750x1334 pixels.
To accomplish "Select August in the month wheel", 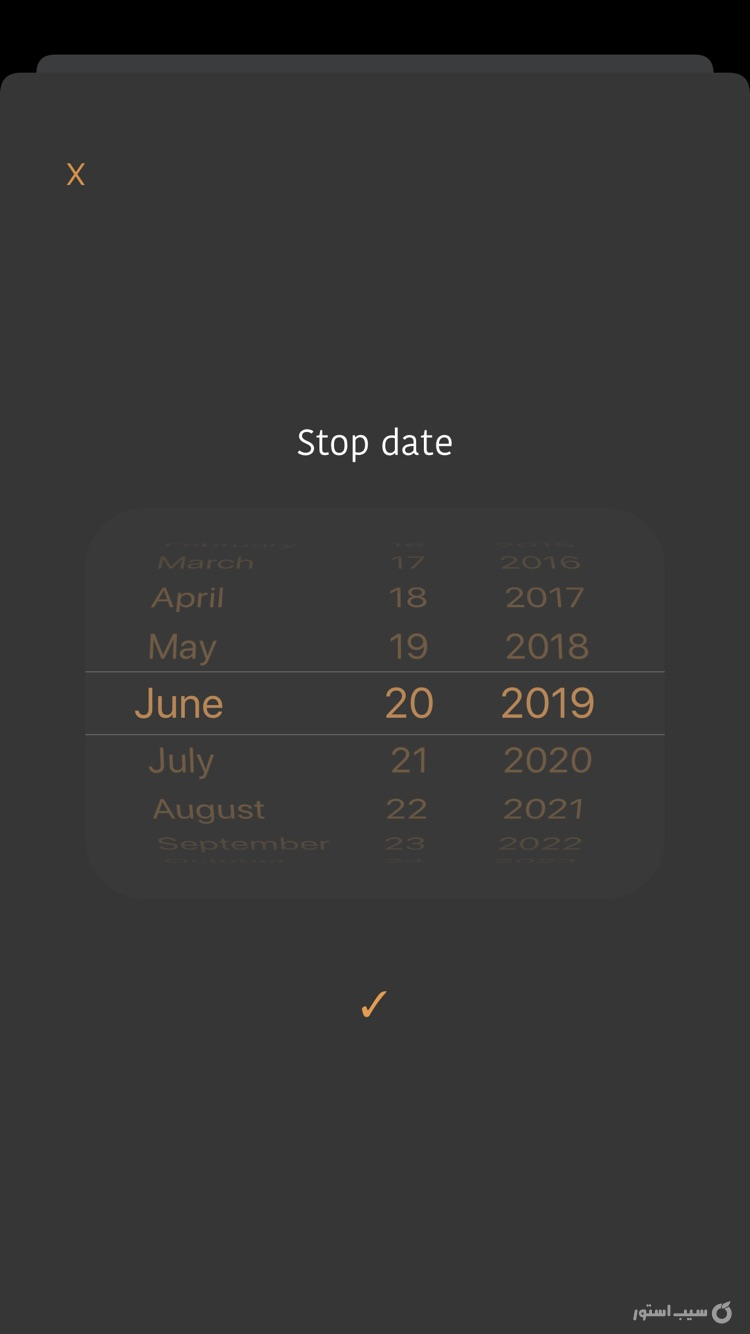I will (208, 808).
